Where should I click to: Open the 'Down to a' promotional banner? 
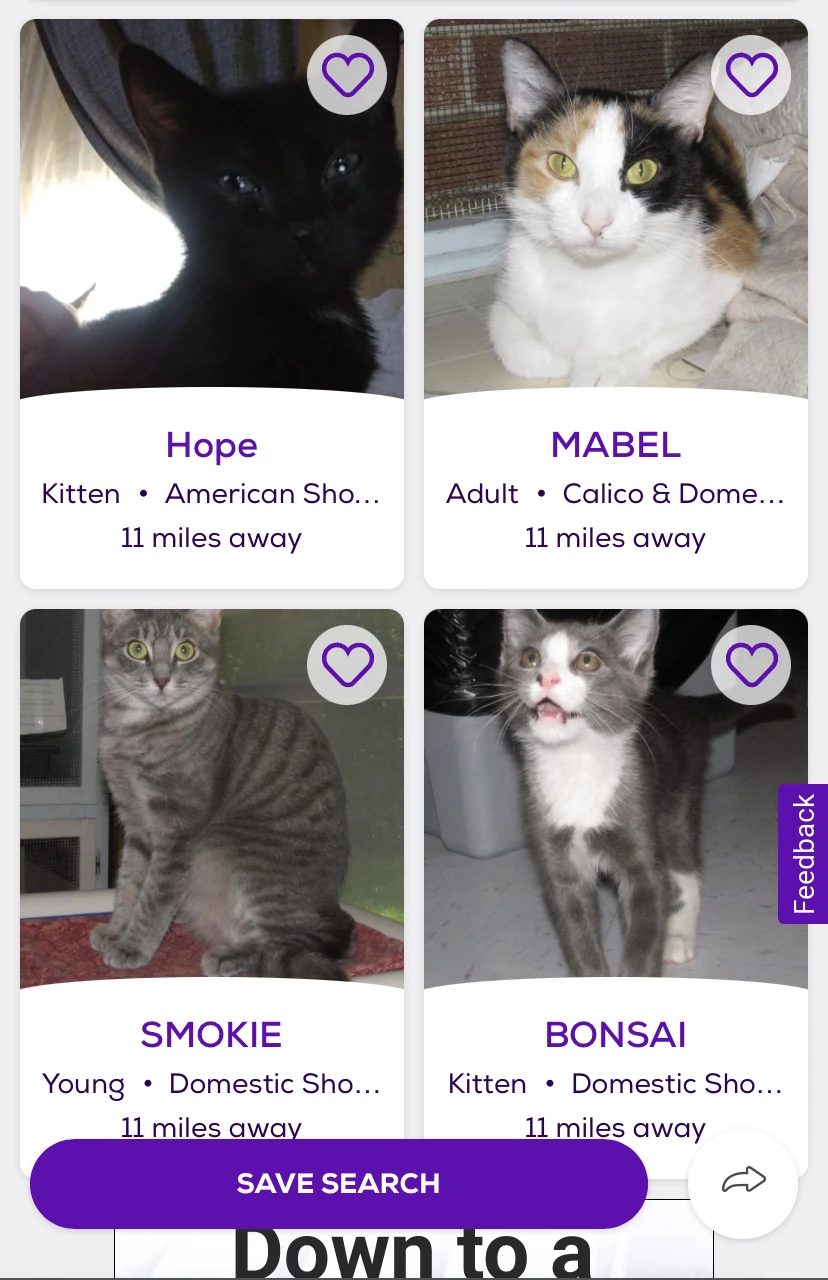(414, 1243)
